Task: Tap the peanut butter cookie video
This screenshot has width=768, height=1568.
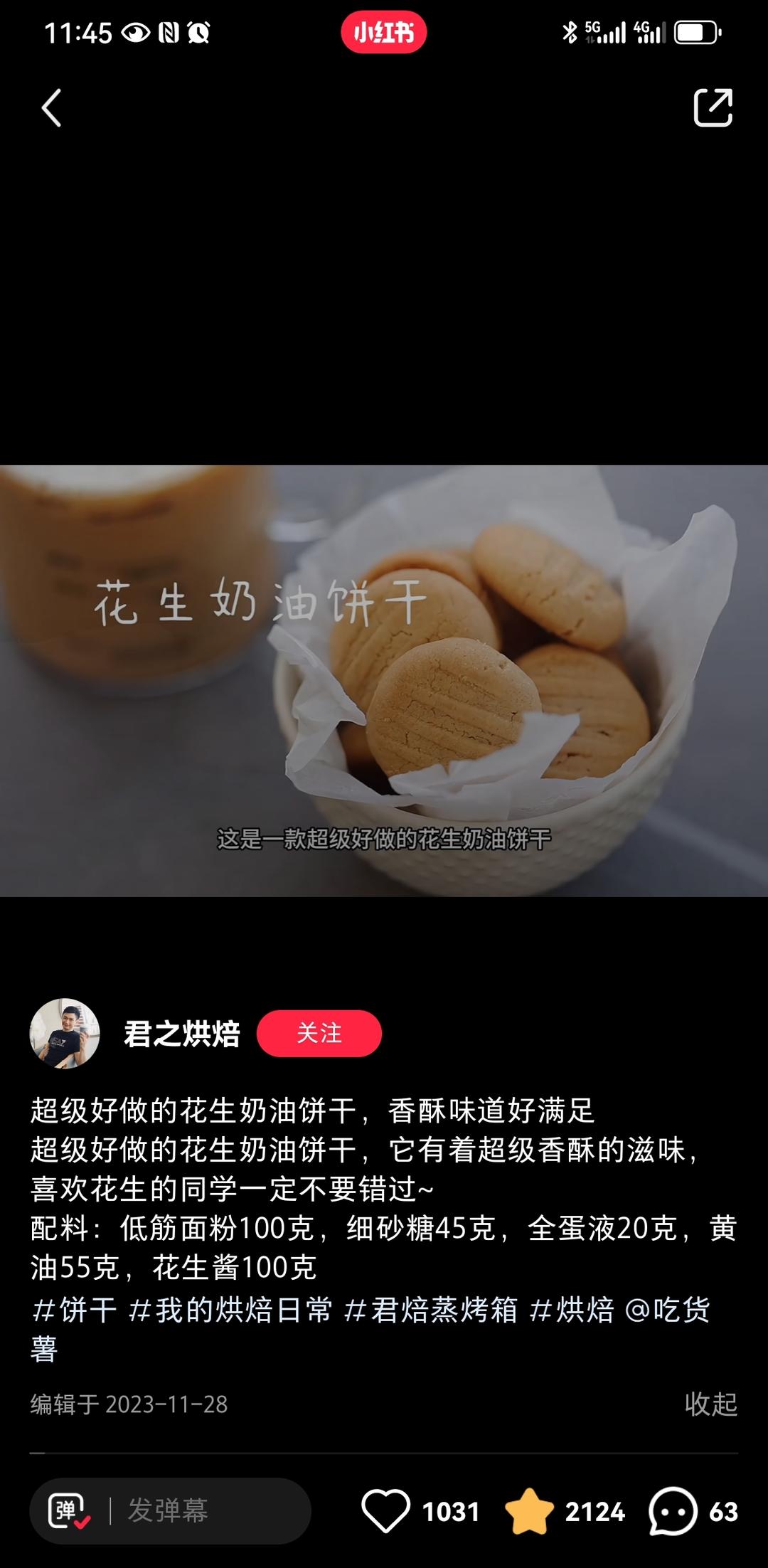Action: pyautogui.click(x=384, y=680)
